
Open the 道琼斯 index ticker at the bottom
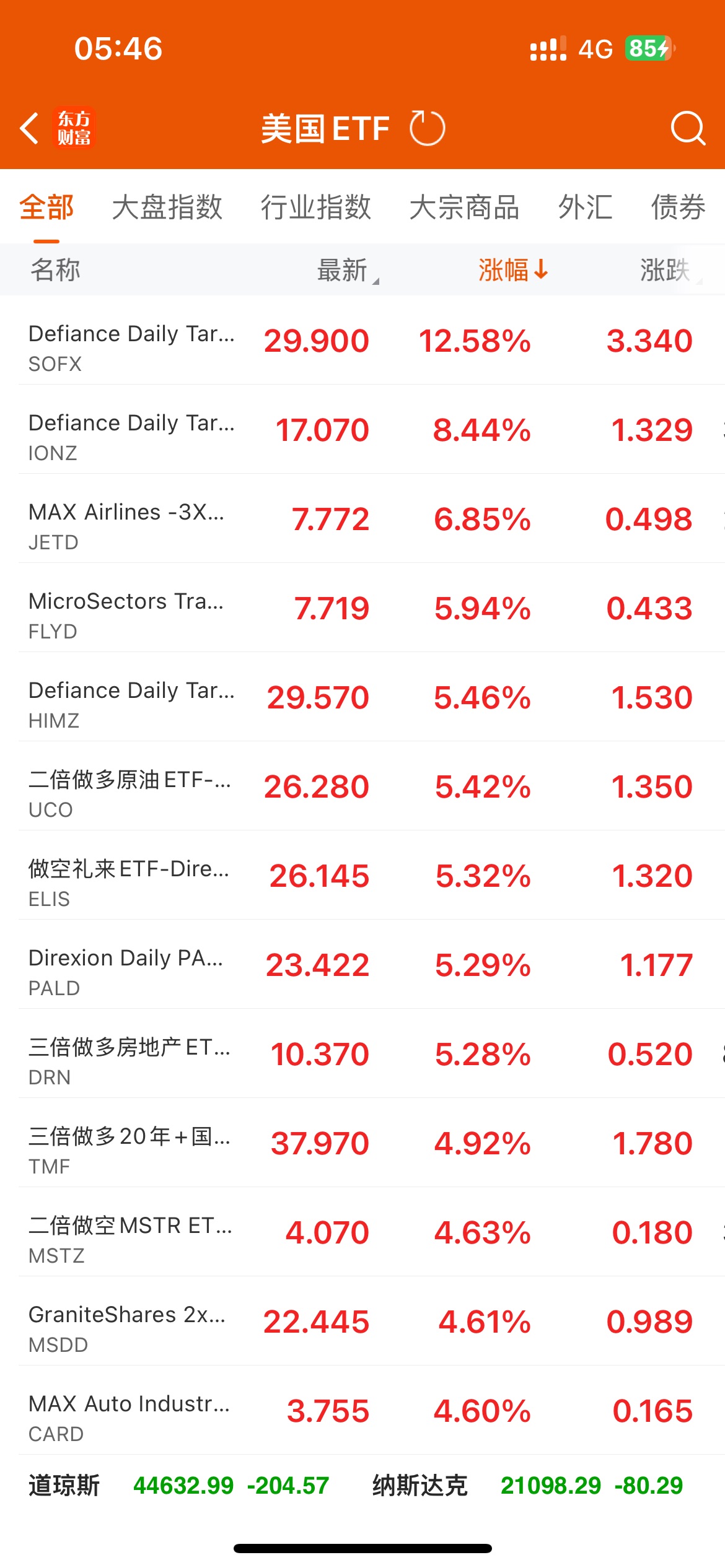178,1485
